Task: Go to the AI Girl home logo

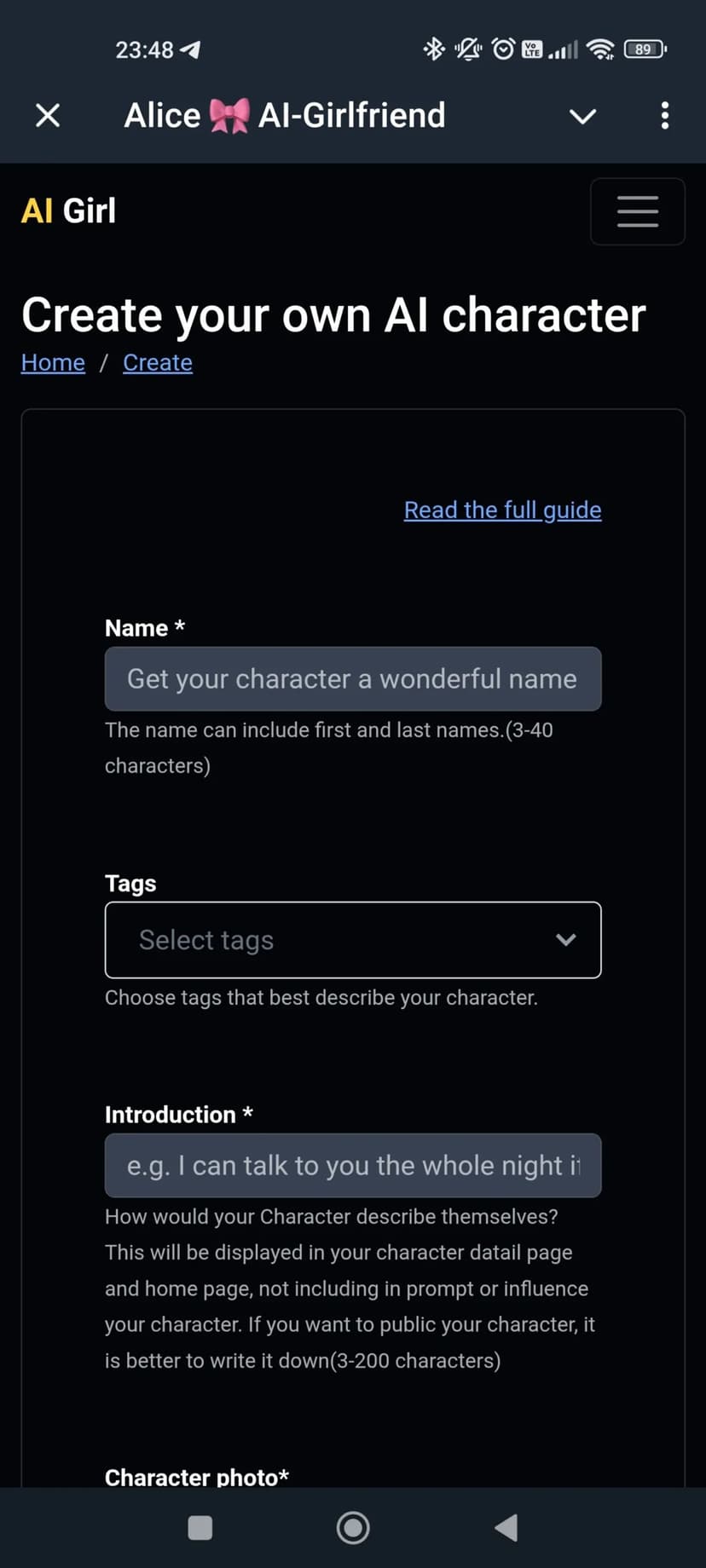Action: pyautogui.click(x=68, y=210)
